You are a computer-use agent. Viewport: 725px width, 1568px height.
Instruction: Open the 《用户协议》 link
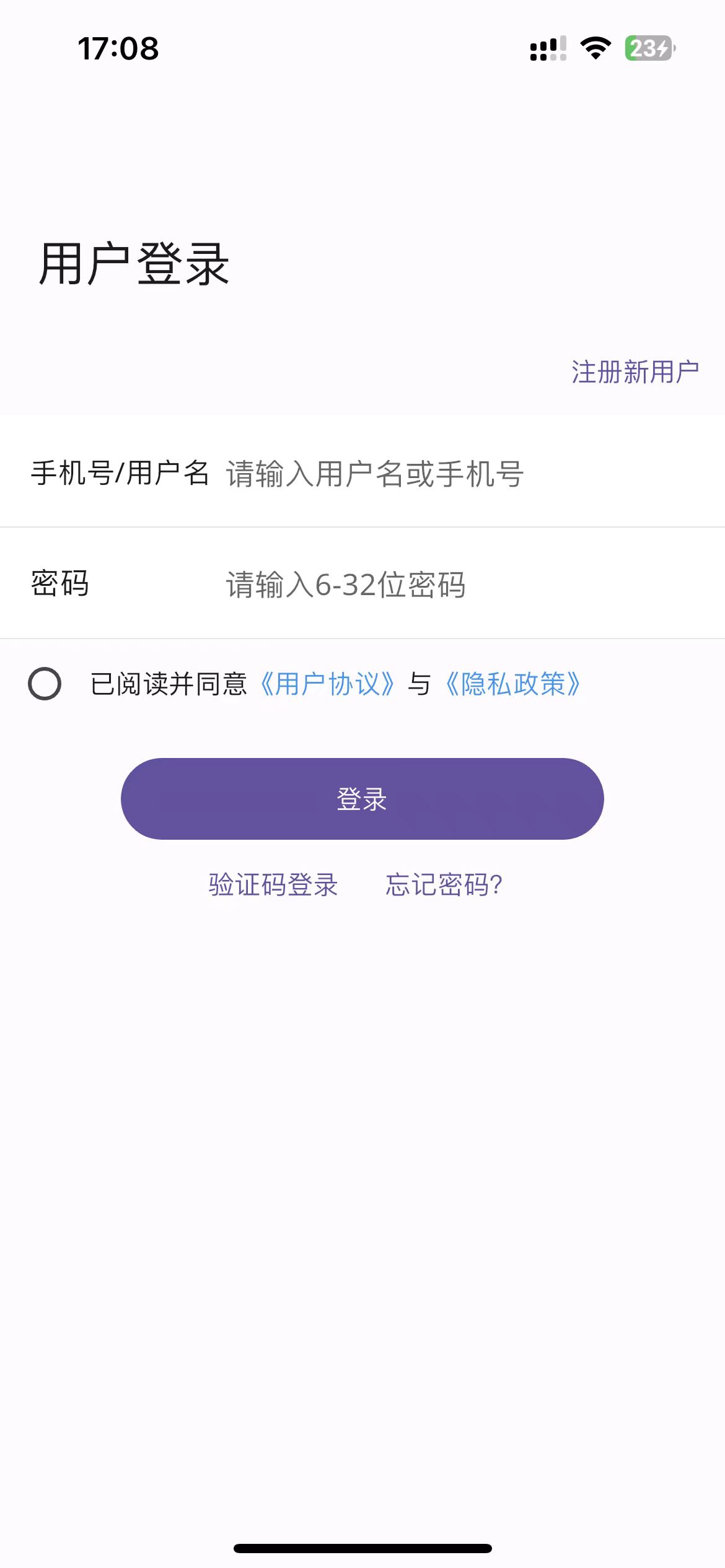(x=326, y=684)
